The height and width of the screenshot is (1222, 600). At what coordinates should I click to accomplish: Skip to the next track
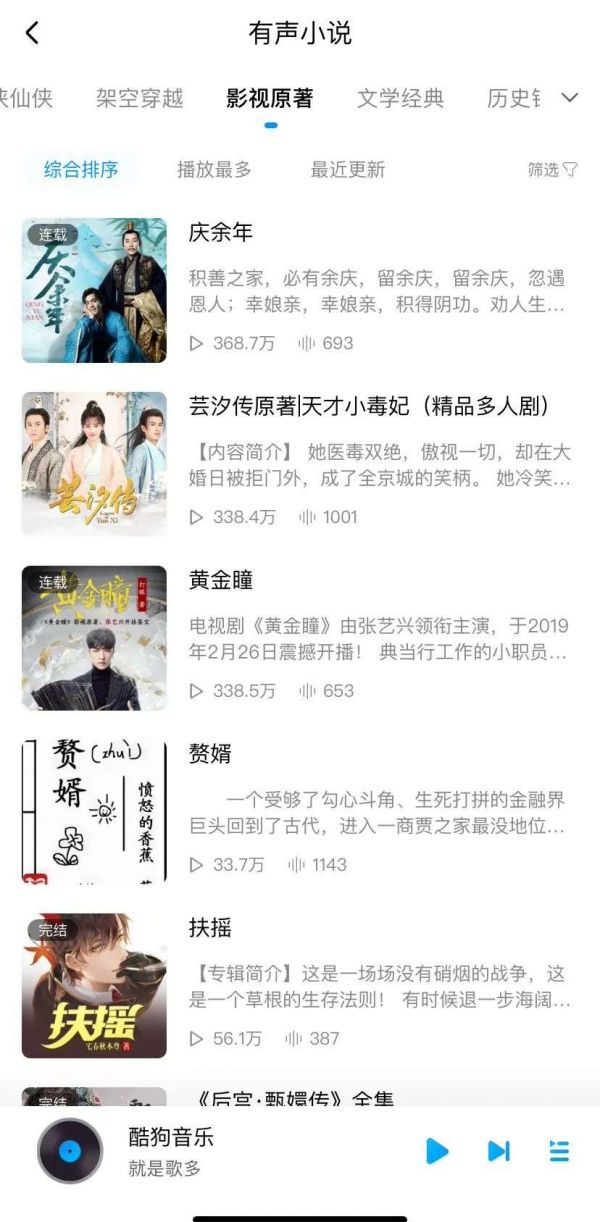coord(498,1151)
